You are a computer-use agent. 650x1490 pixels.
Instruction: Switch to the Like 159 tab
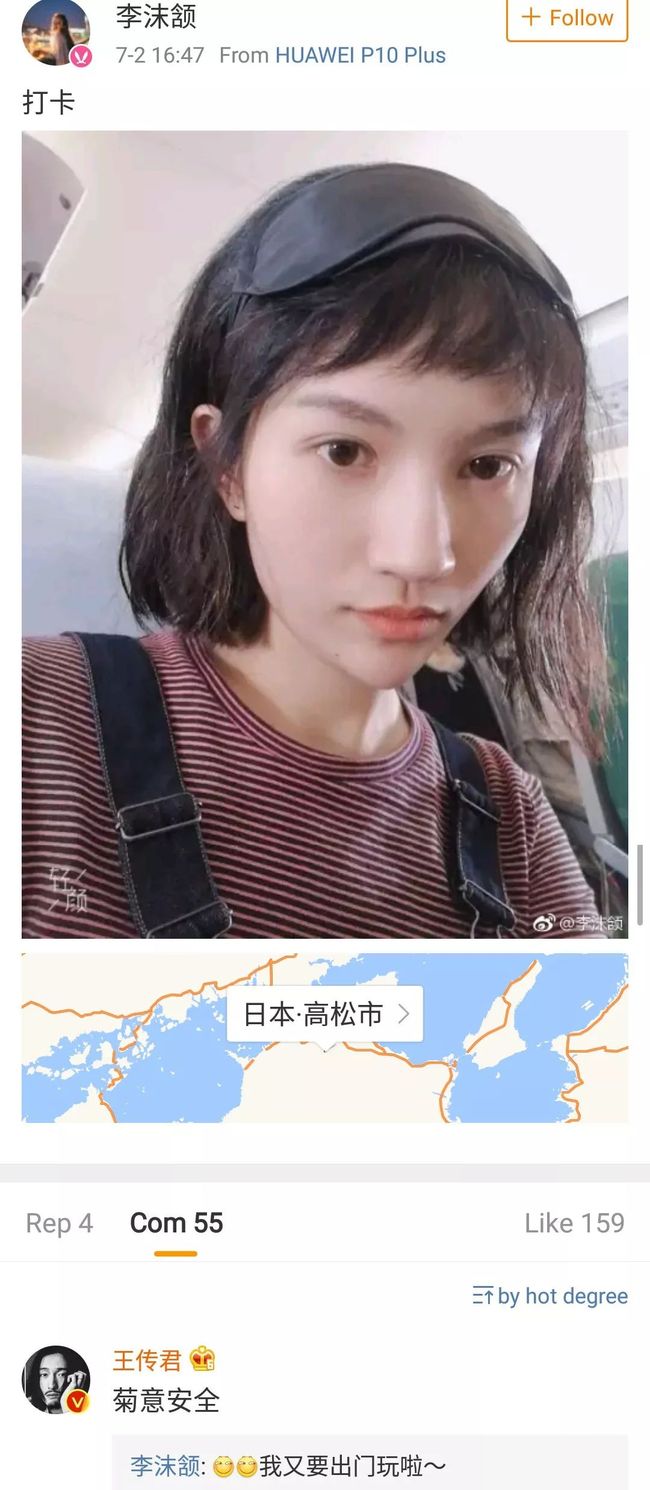[x=574, y=1223]
